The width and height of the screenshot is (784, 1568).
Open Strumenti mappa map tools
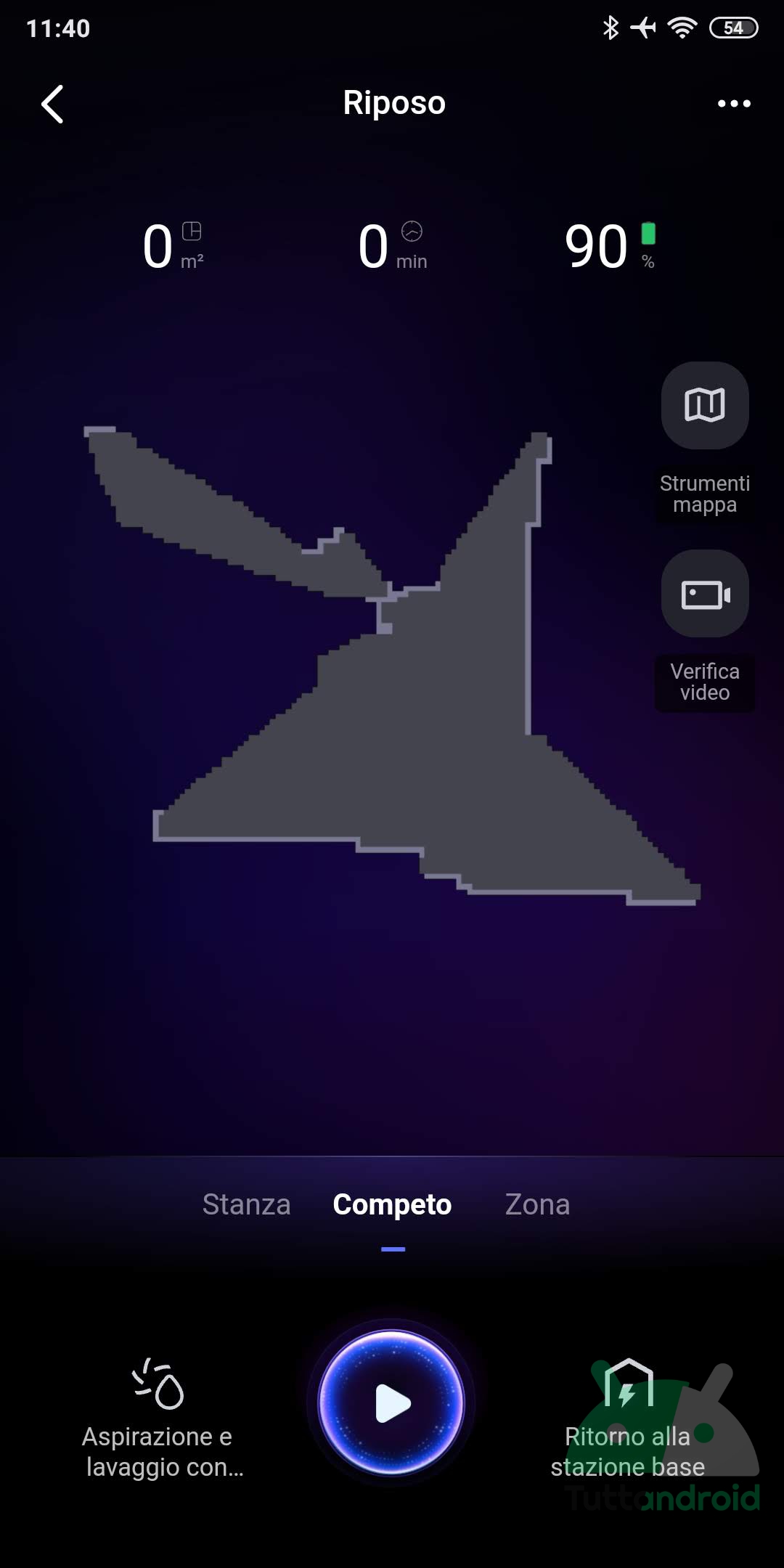click(x=704, y=406)
